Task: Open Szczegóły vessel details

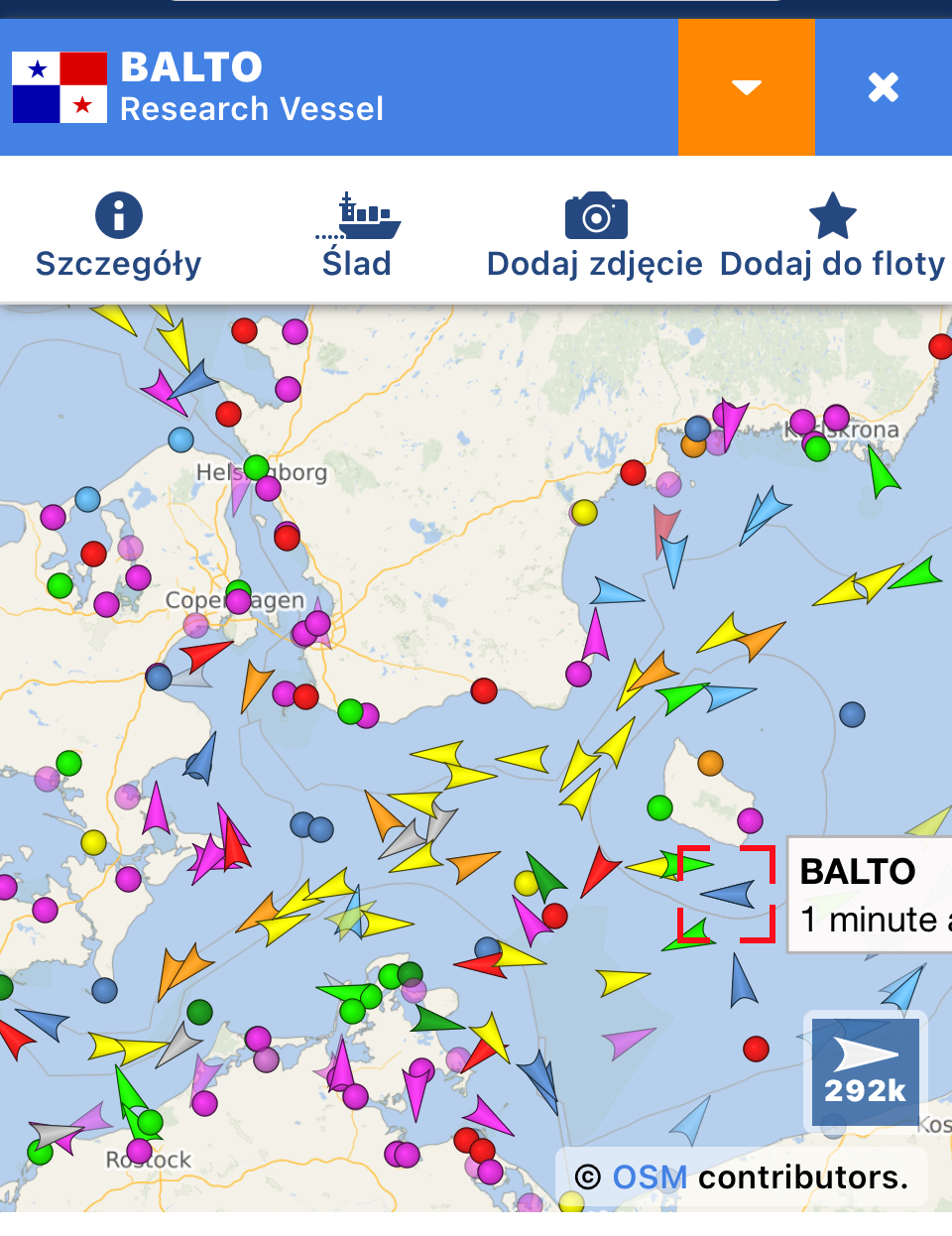Action: click(x=118, y=236)
